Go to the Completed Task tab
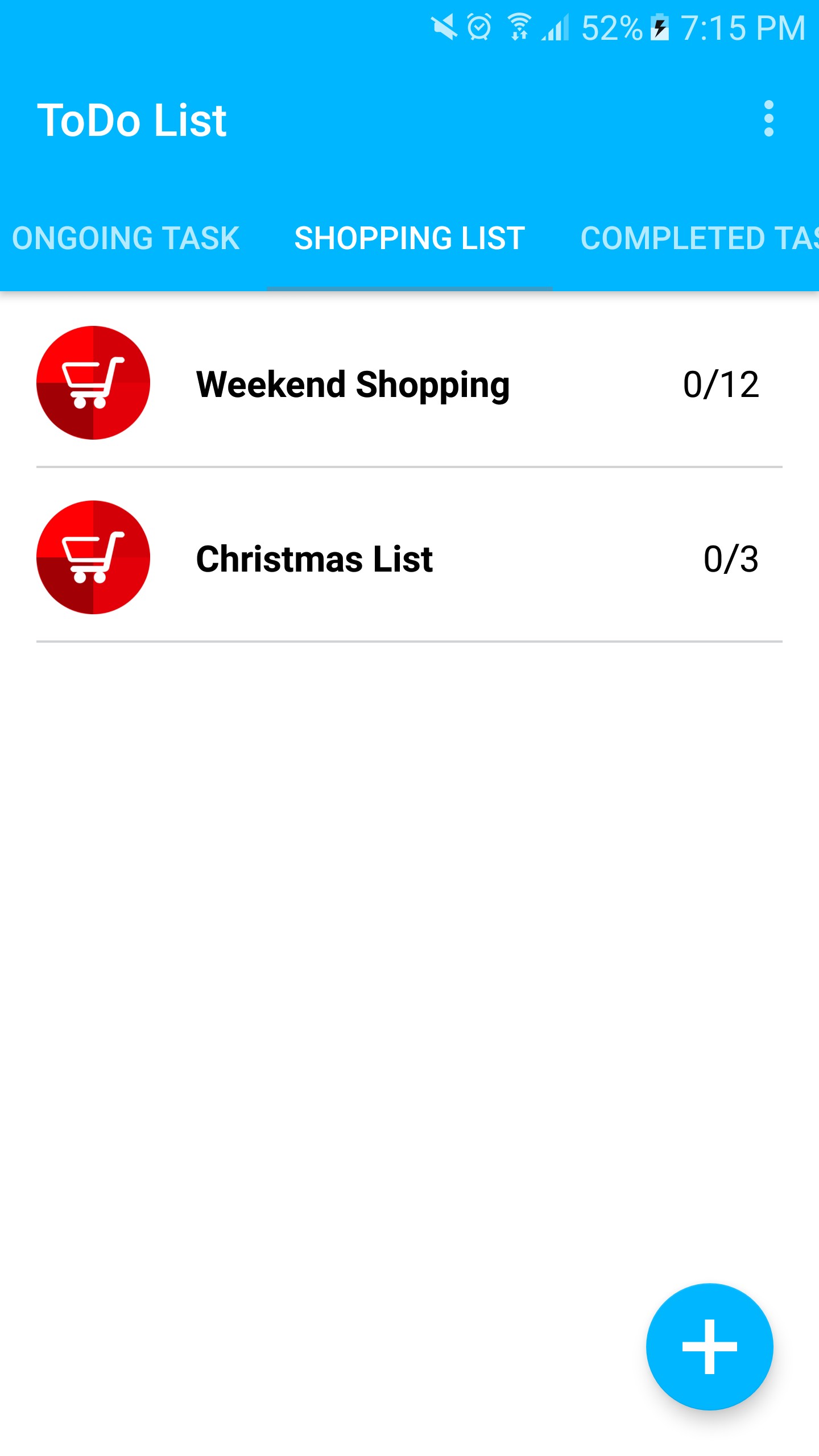 coord(698,238)
